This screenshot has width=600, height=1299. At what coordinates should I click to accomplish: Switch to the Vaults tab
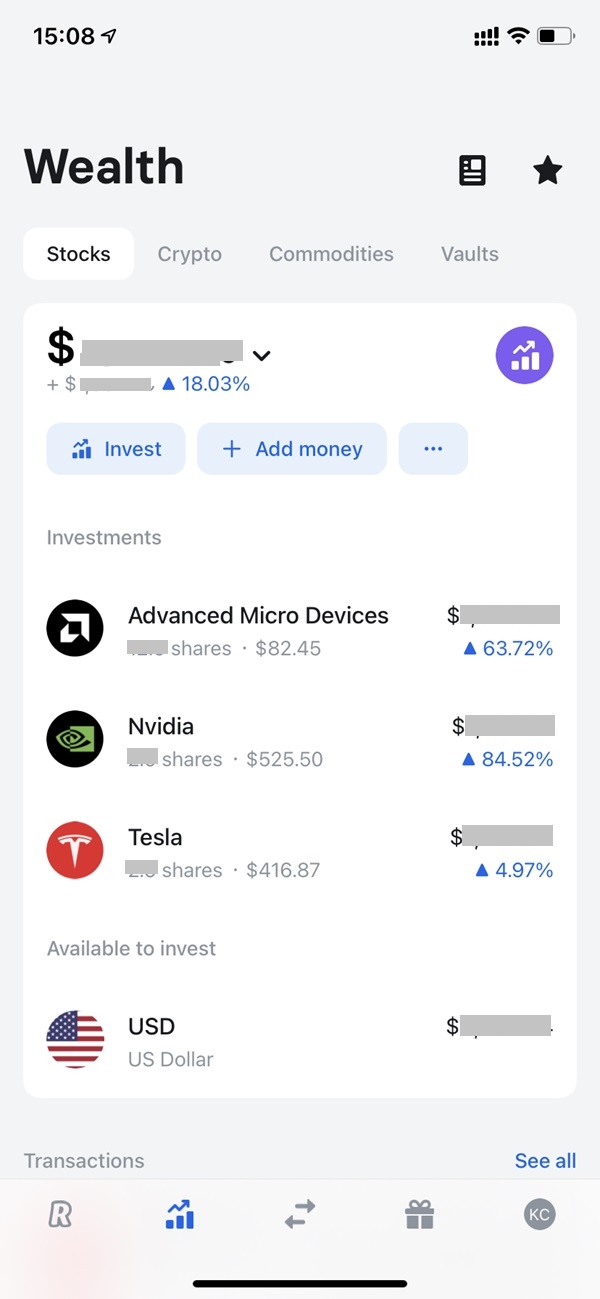[x=470, y=254]
